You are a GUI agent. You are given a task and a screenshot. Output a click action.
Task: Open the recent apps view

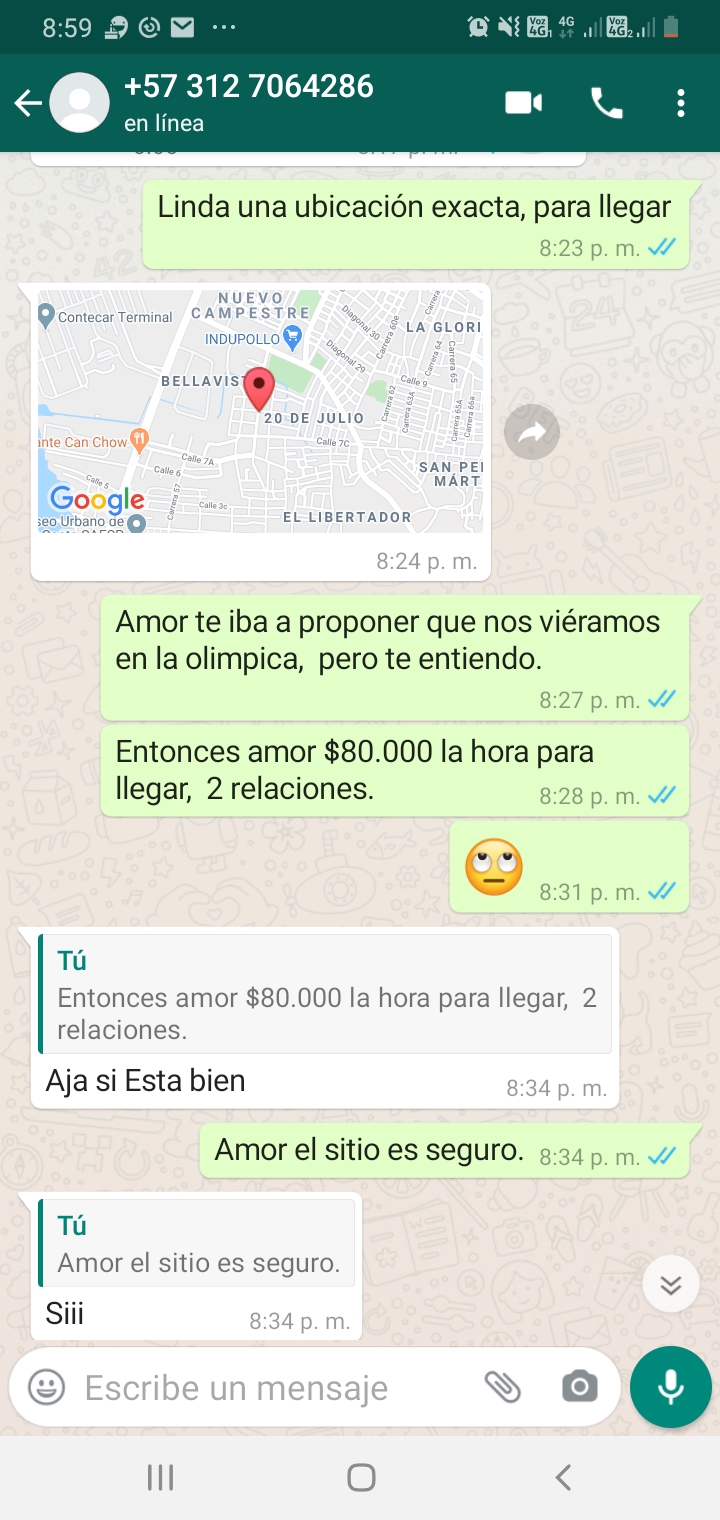[x=160, y=1477]
